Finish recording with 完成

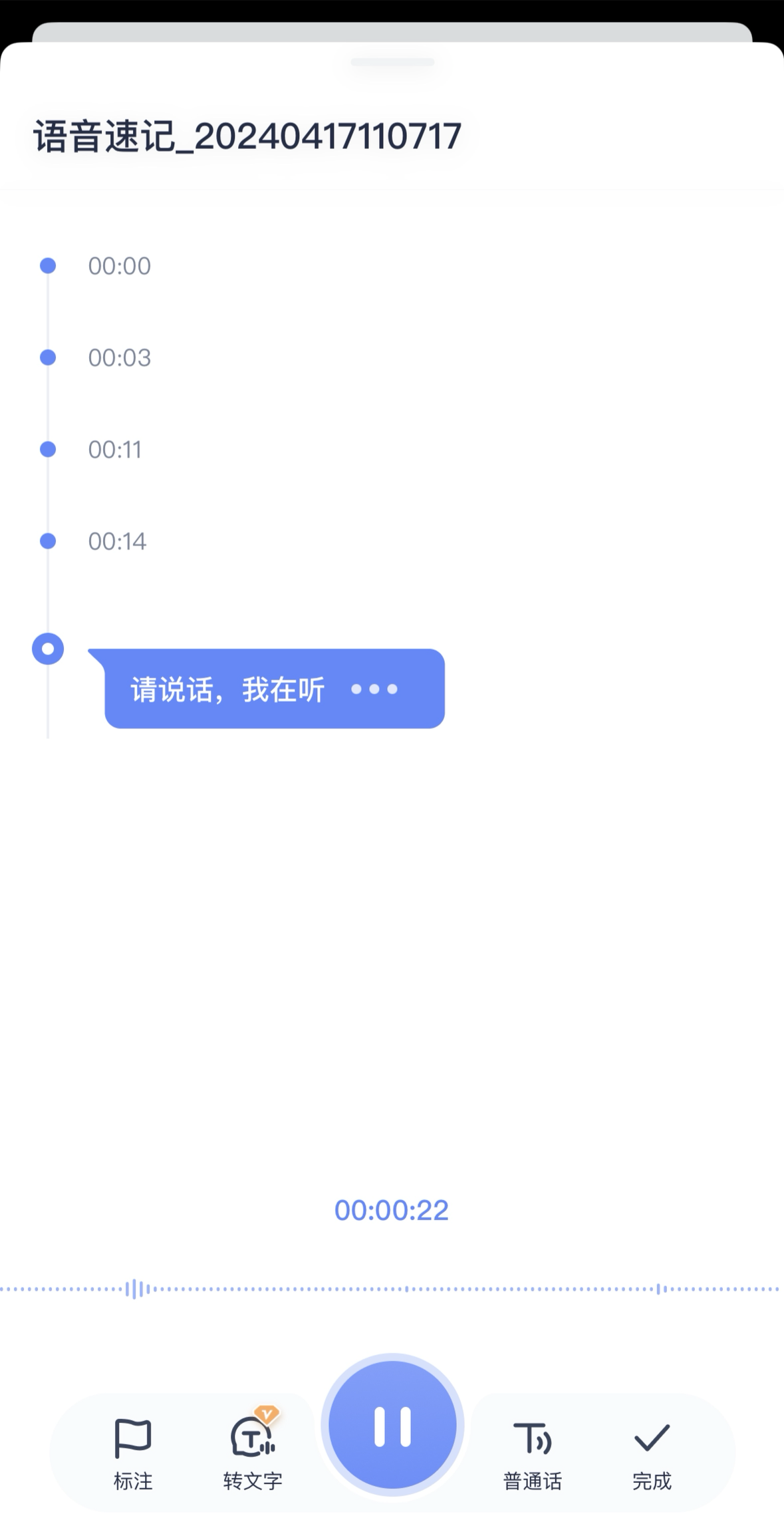(652, 1453)
